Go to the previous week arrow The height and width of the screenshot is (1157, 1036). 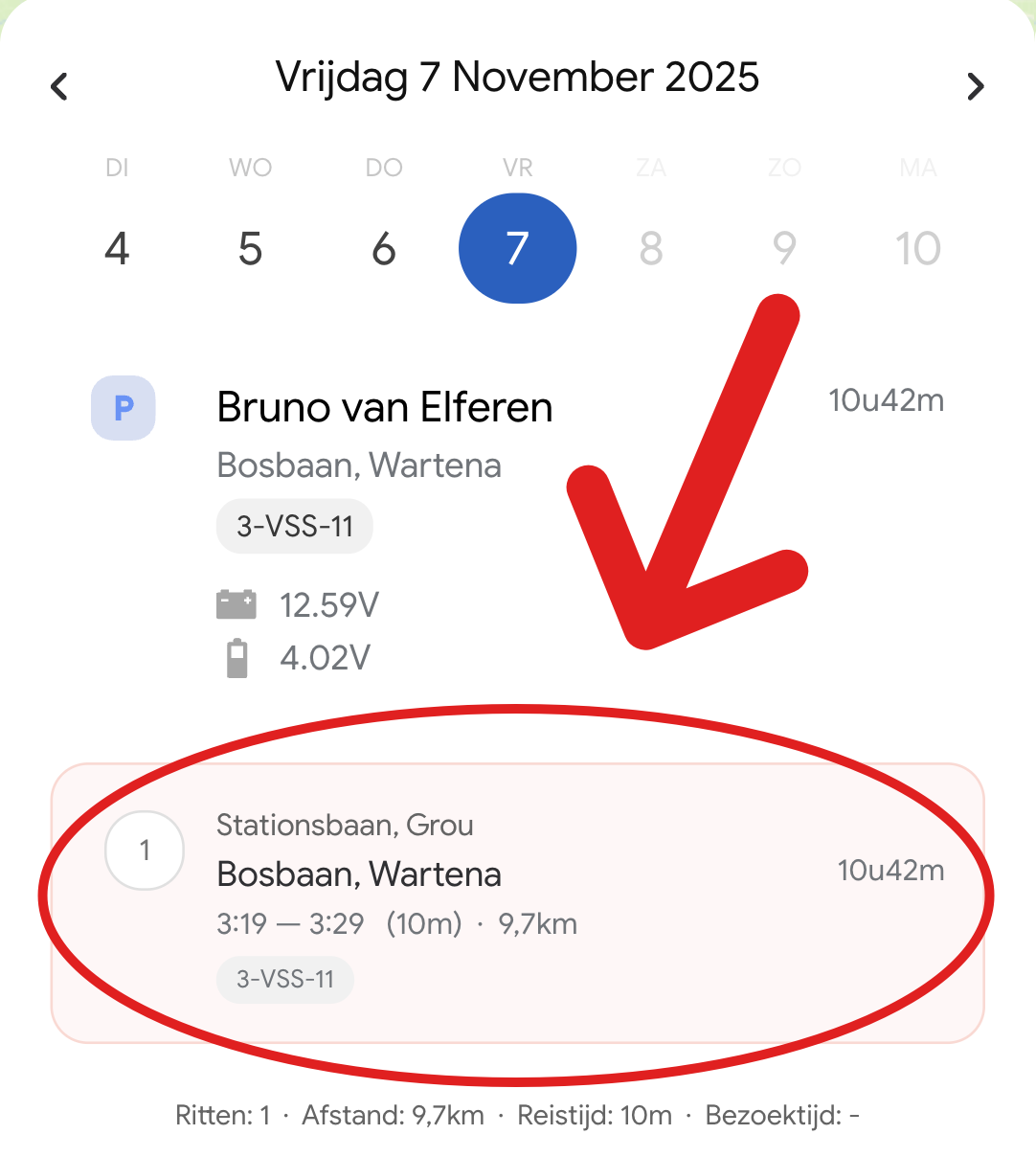tap(59, 86)
